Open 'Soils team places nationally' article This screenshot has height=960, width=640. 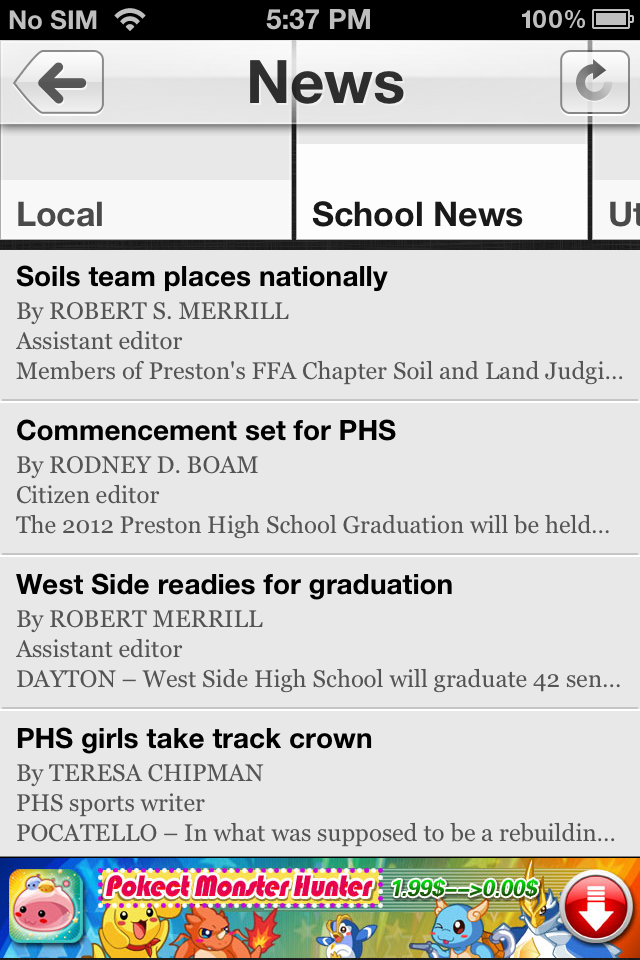pyautogui.click(x=320, y=323)
